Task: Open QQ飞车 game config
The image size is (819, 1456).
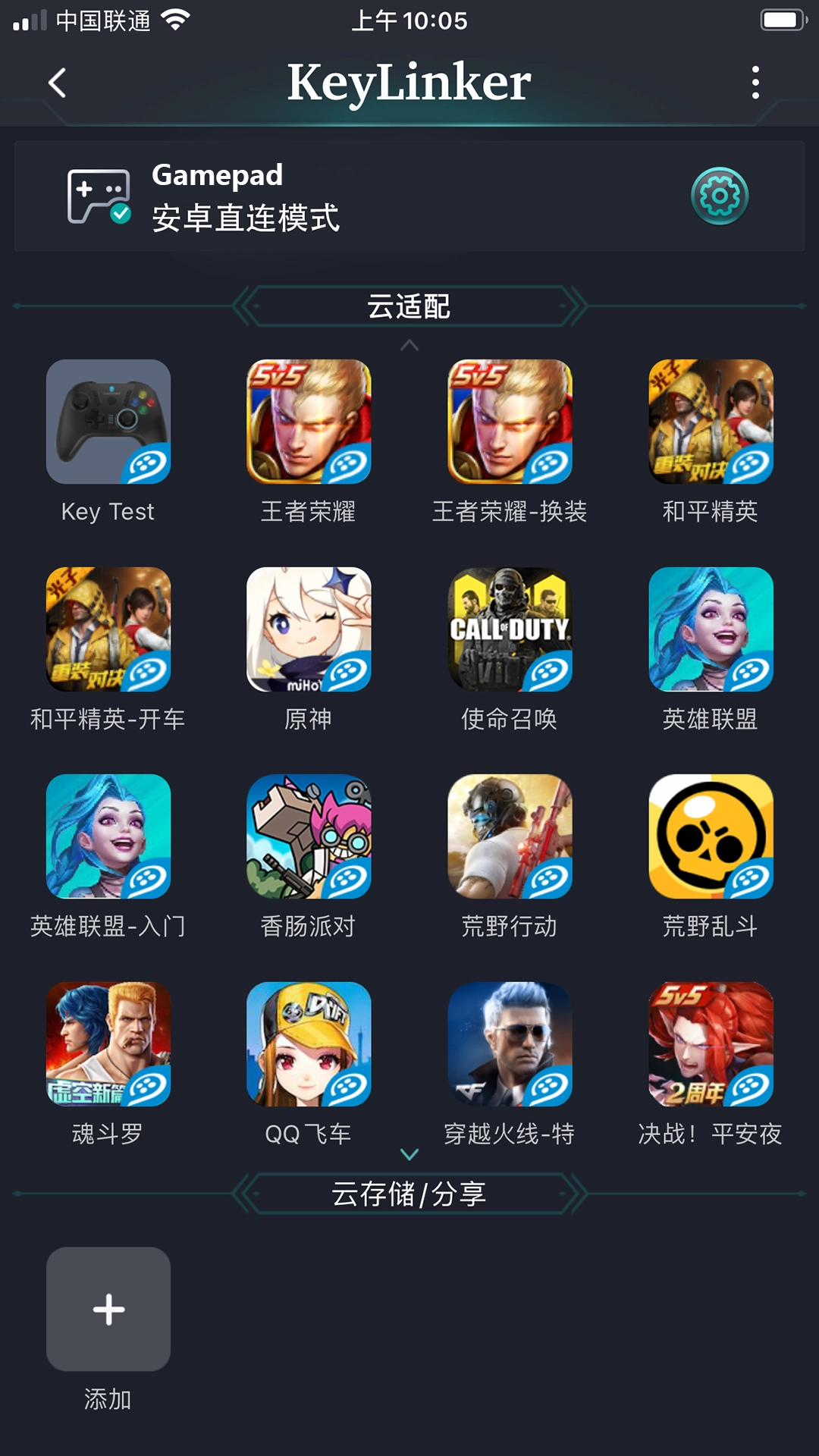Action: coord(309,1044)
